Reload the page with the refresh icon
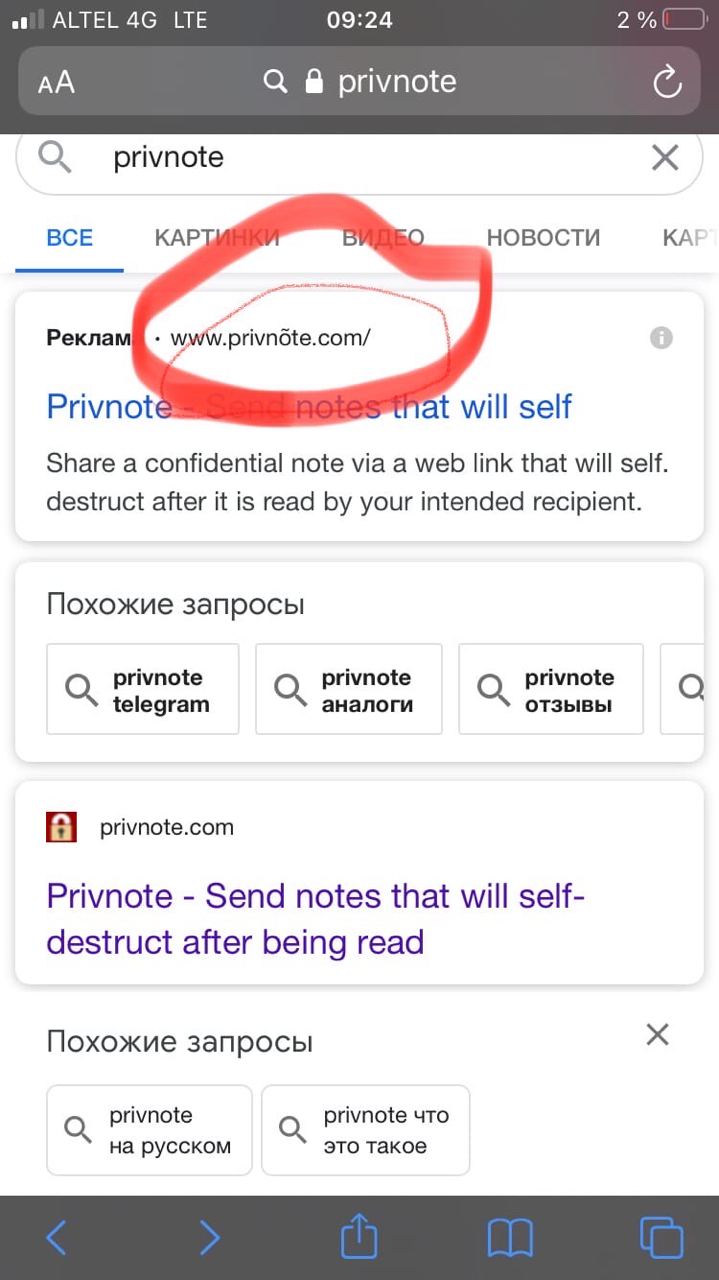The width and height of the screenshot is (719, 1280). (x=667, y=82)
